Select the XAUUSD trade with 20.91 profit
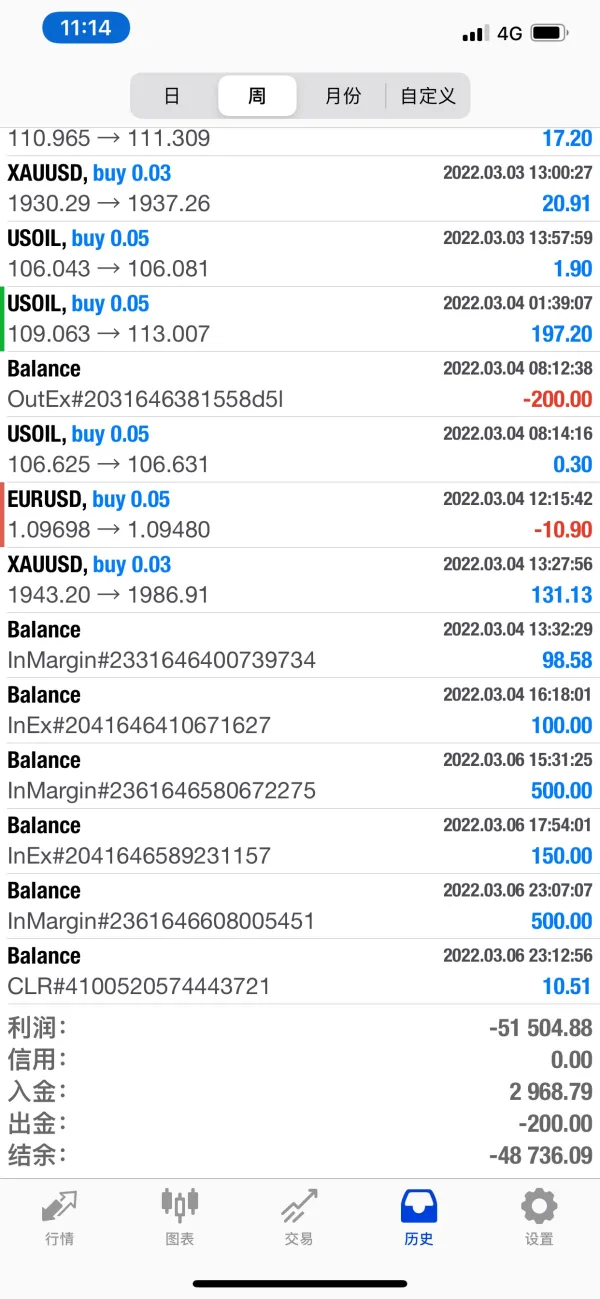 tap(300, 188)
